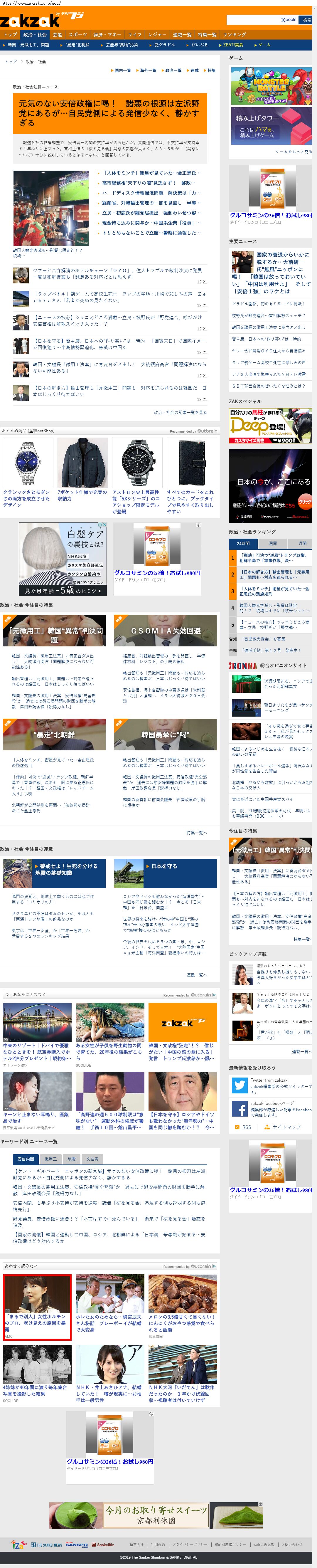Open ranking item 1 about 弾劾 Trump
The height and width of the screenshot is (1568, 317).
coord(274,557)
